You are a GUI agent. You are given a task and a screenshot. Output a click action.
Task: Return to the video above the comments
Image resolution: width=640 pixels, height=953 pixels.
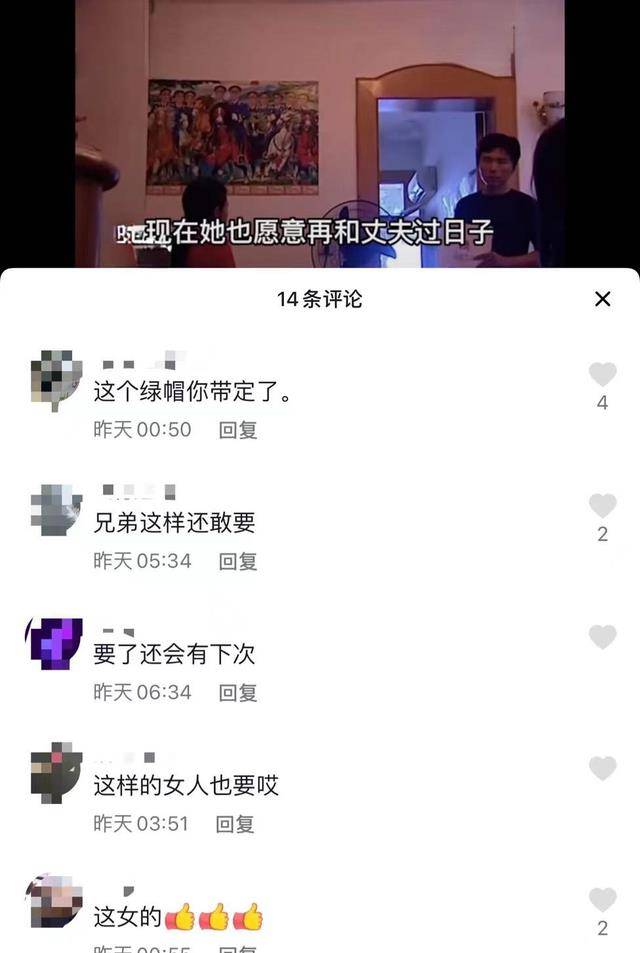320,130
